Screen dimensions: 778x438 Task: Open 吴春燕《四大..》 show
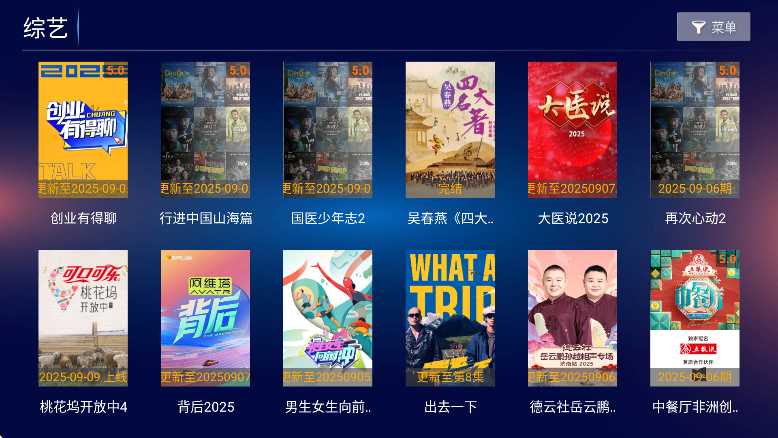click(x=450, y=130)
